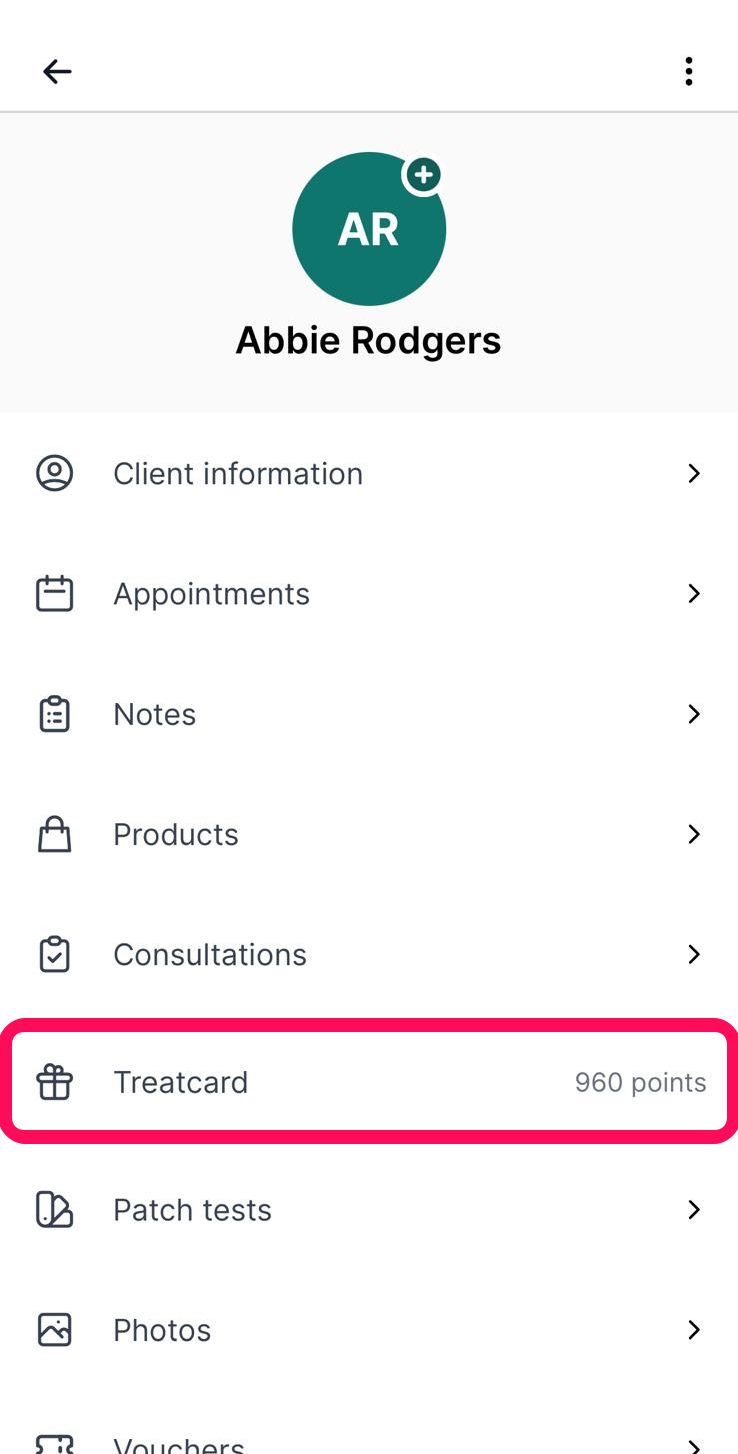Open the three-dot overflow menu
This screenshot has height=1454, width=738.
tap(688, 71)
